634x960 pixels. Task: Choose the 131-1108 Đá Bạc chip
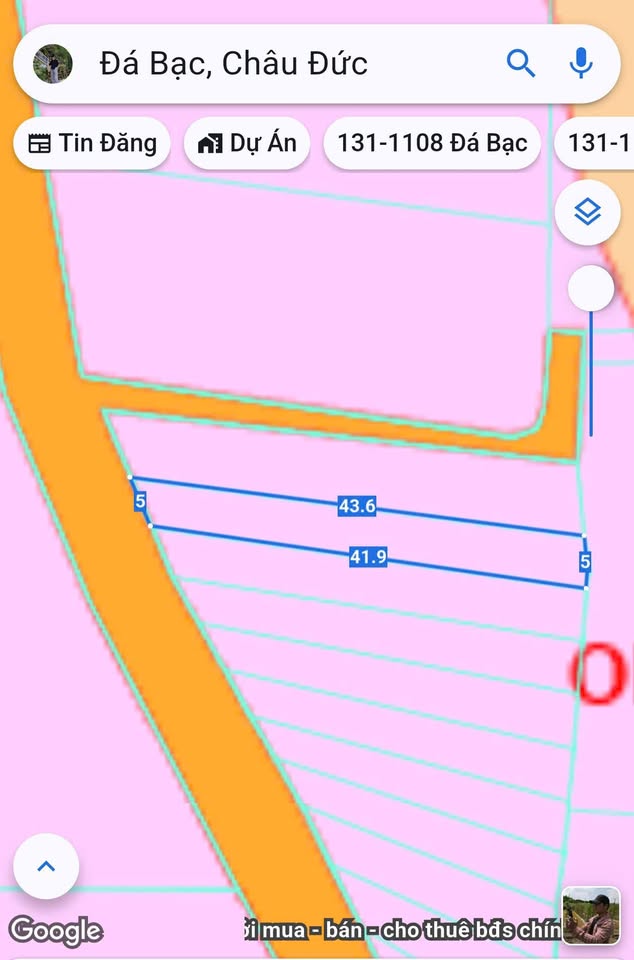(x=432, y=143)
